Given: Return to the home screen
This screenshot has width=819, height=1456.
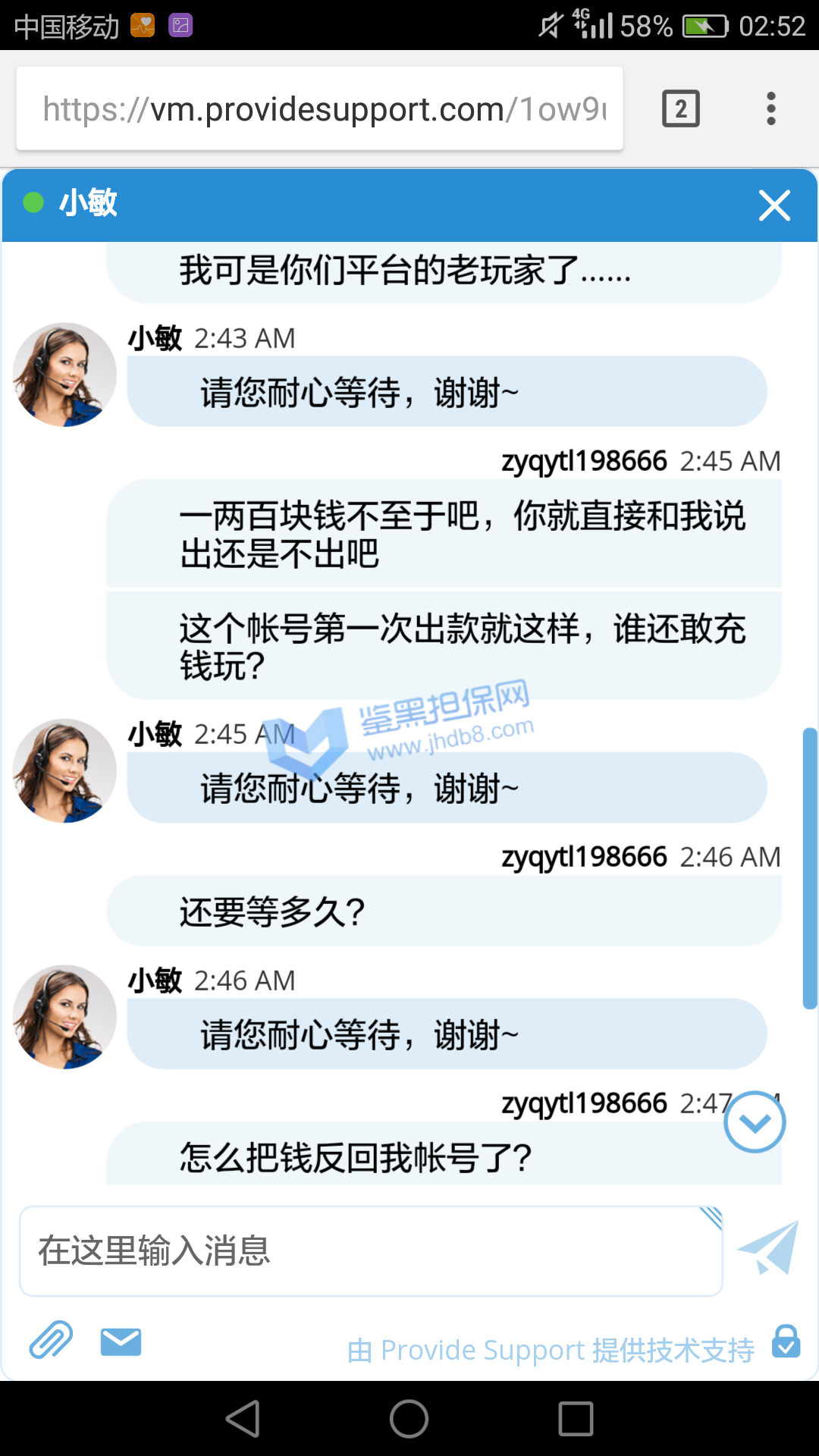Looking at the screenshot, I should click(x=409, y=1419).
